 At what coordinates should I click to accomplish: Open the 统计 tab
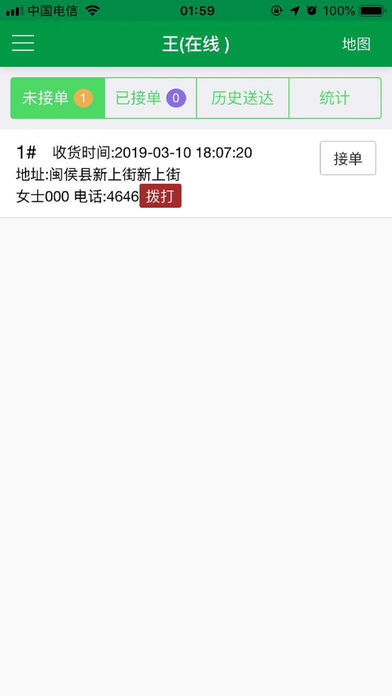[x=335, y=98]
